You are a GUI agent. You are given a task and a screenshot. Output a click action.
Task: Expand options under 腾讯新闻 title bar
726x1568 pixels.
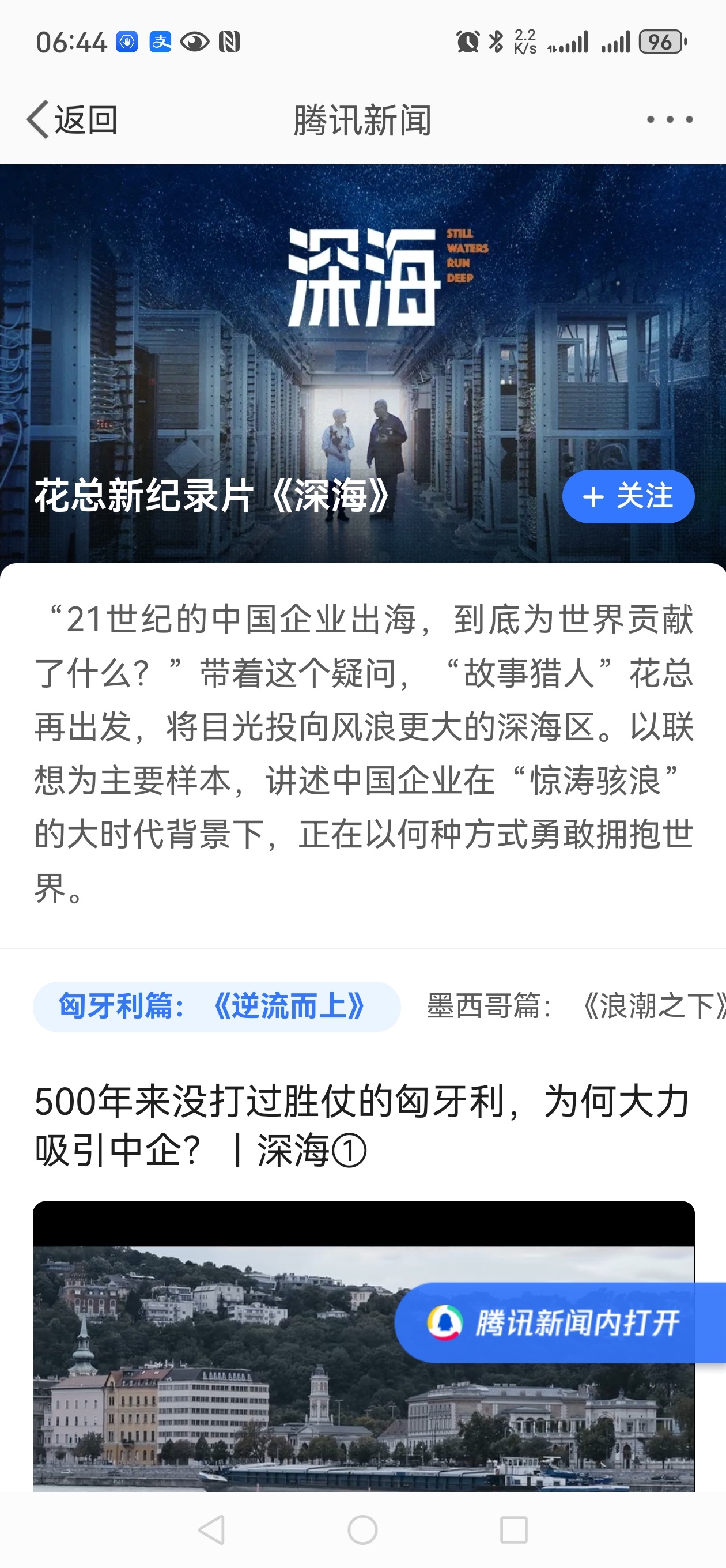point(670,119)
